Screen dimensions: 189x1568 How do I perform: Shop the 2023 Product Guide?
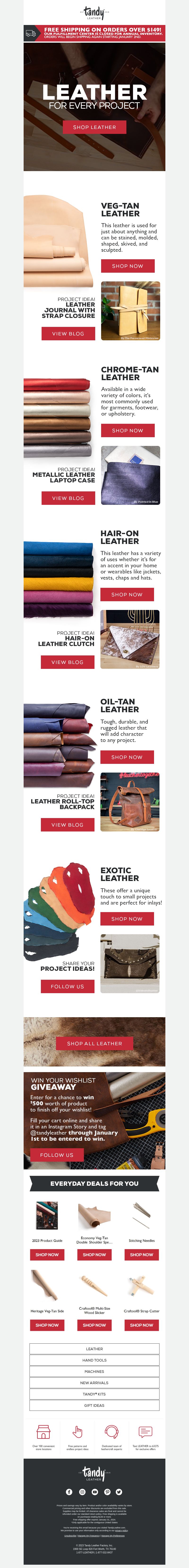[x=47, y=1255]
